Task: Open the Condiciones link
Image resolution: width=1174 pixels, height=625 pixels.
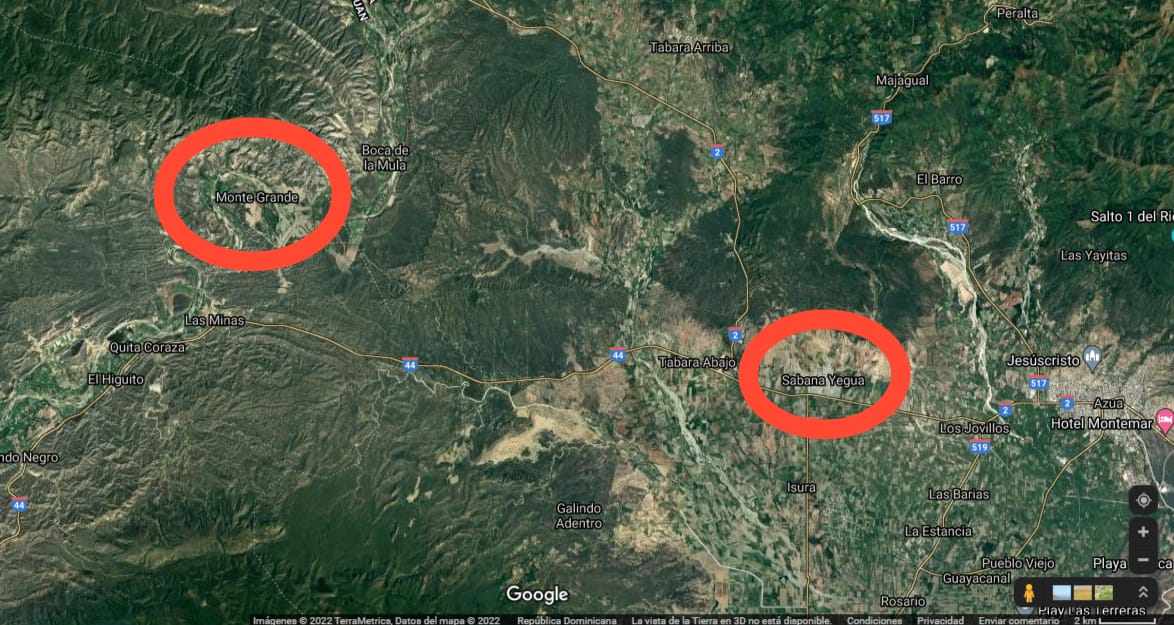Action: coord(874,620)
